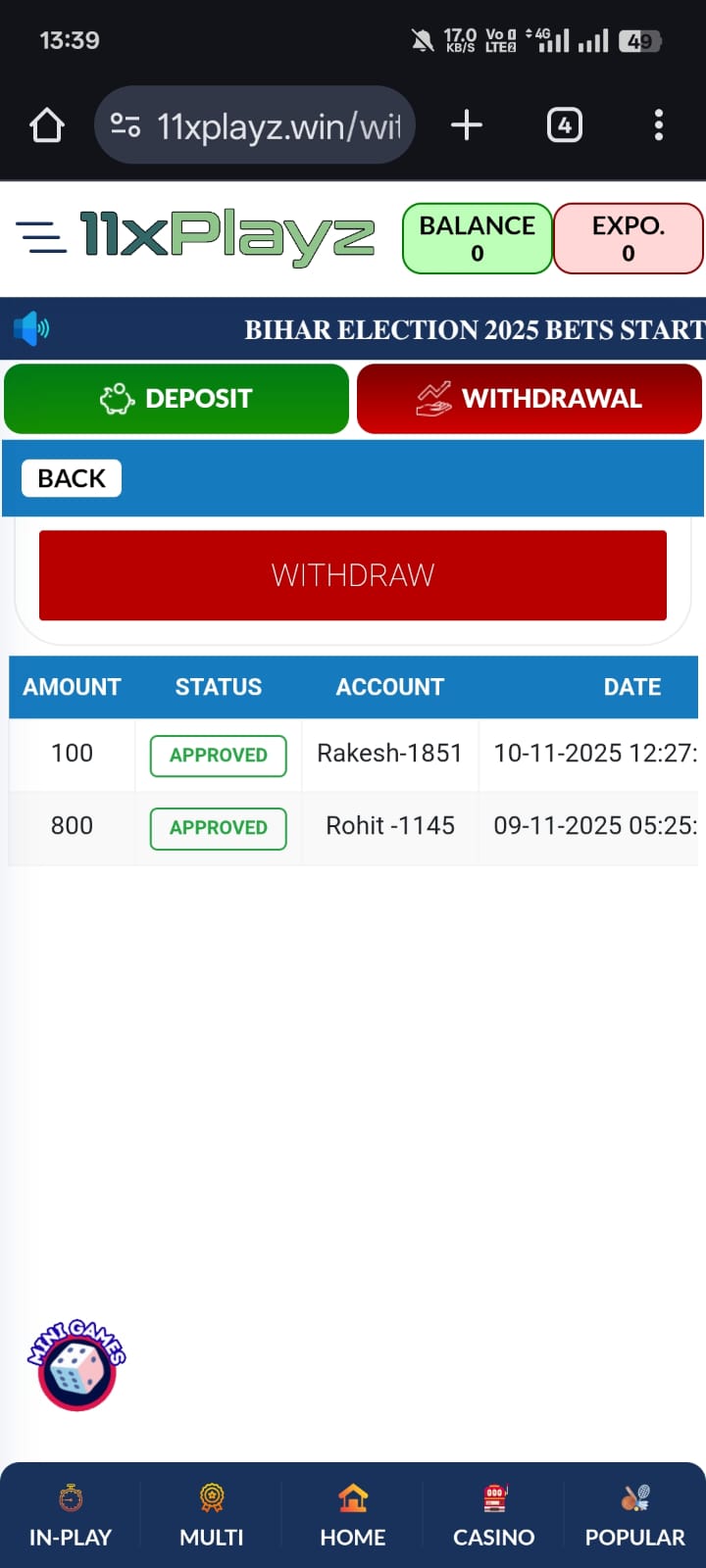Switch to the IN-PLAY tab
The width and height of the screenshot is (706, 1568).
[71, 1515]
